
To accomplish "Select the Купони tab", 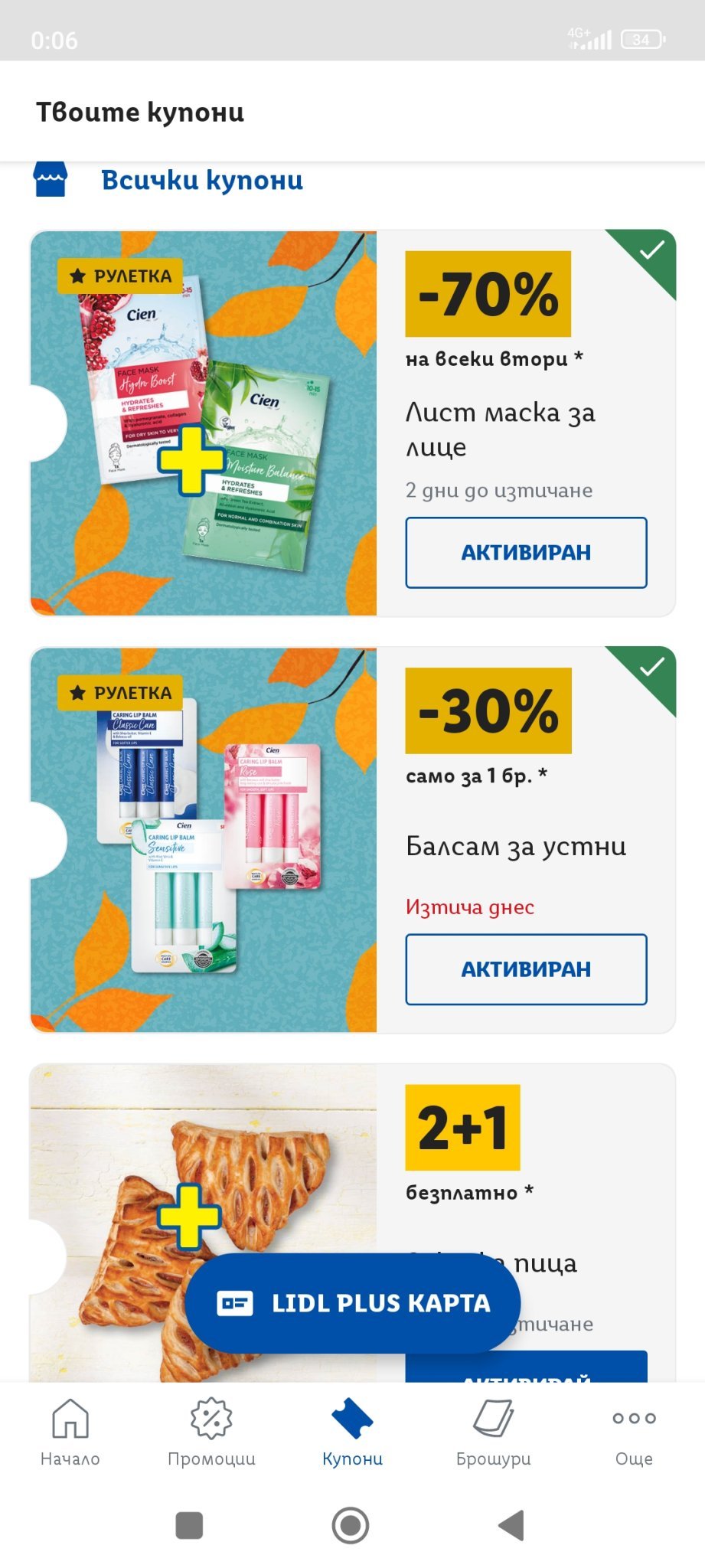I will 352,1432.
